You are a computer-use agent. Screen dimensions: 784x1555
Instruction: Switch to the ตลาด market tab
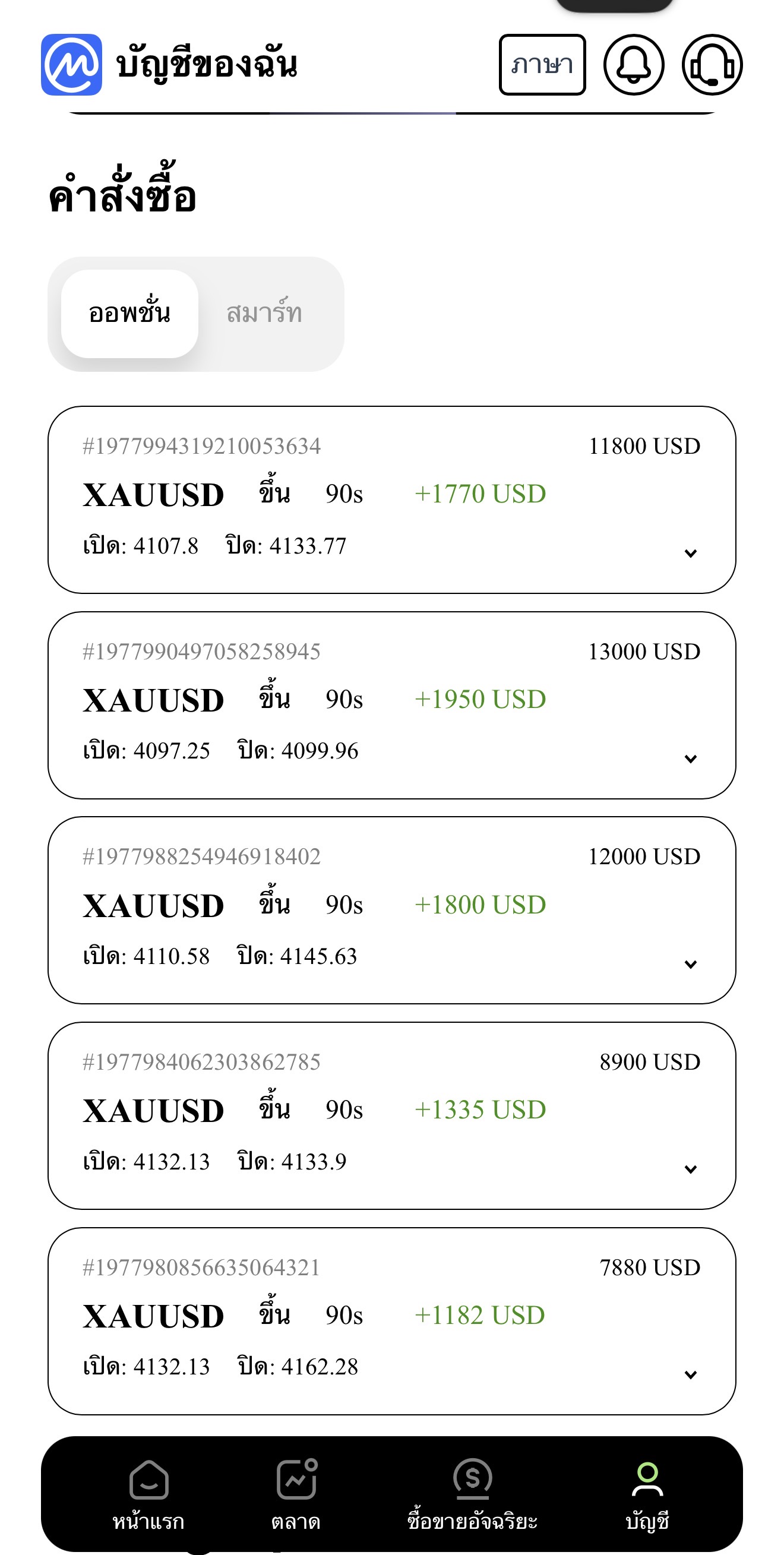pos(296,1494)
